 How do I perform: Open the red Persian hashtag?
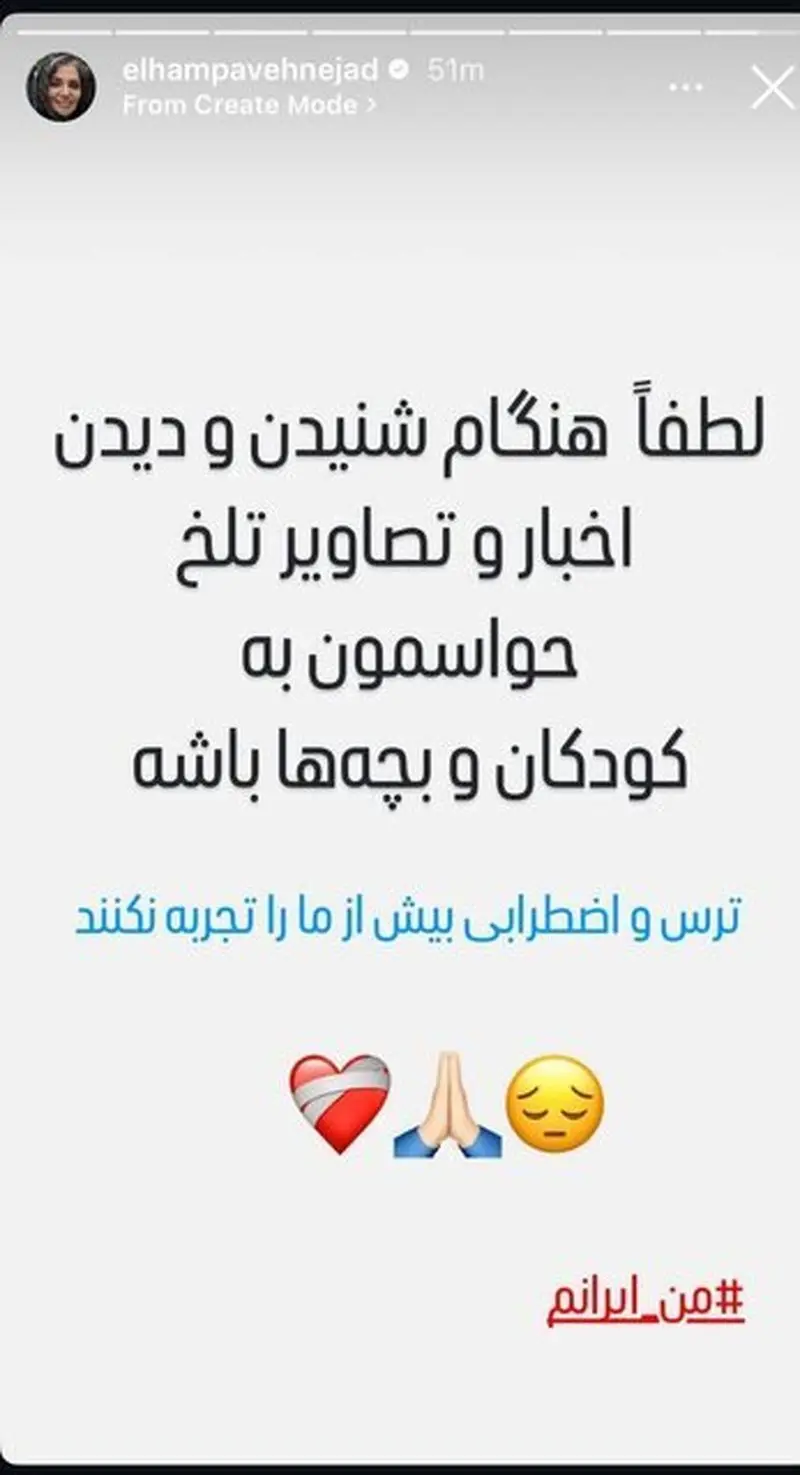[x=645, y=1302]
